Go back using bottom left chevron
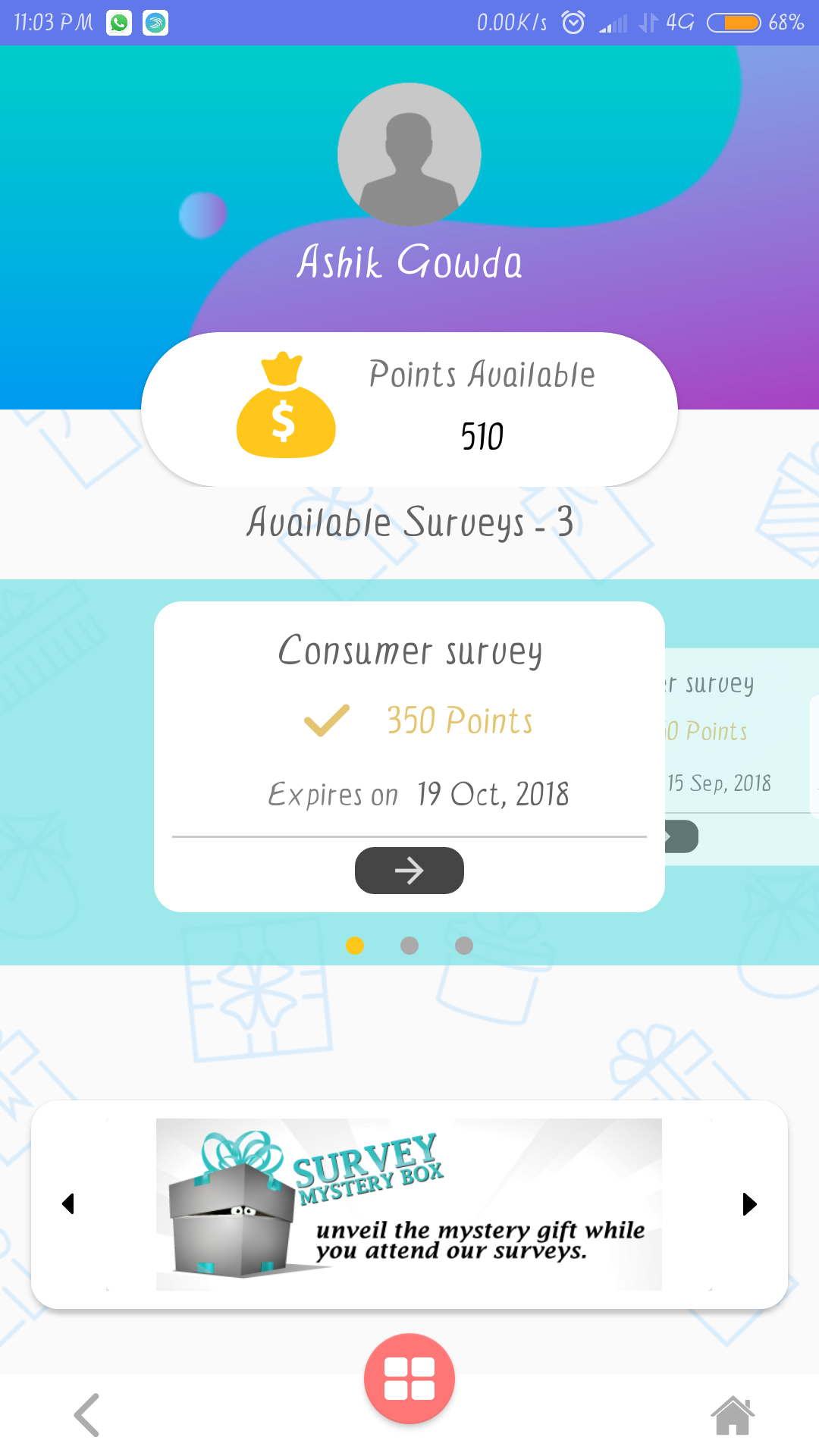 [86, 1414]
